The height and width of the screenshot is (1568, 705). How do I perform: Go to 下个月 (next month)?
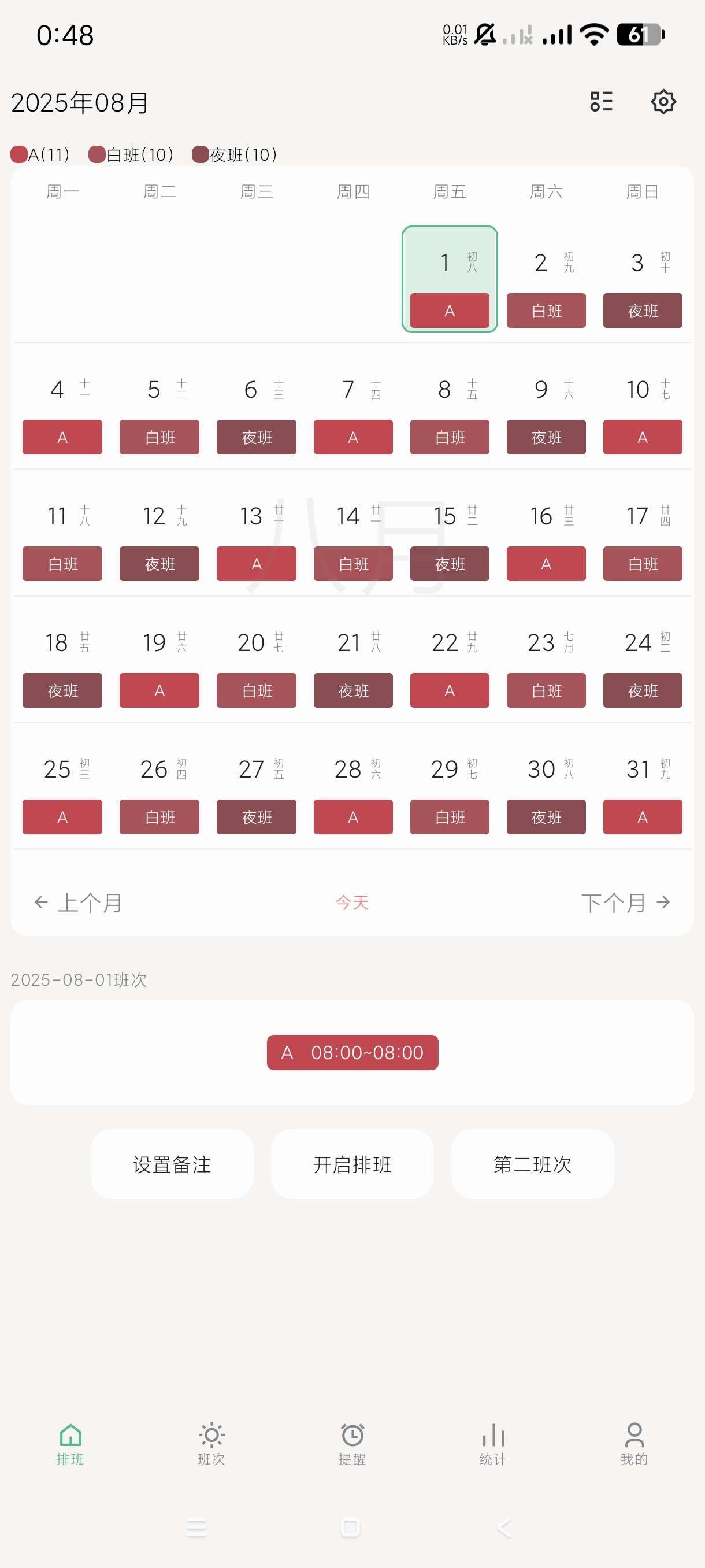[x=625, y=902]
